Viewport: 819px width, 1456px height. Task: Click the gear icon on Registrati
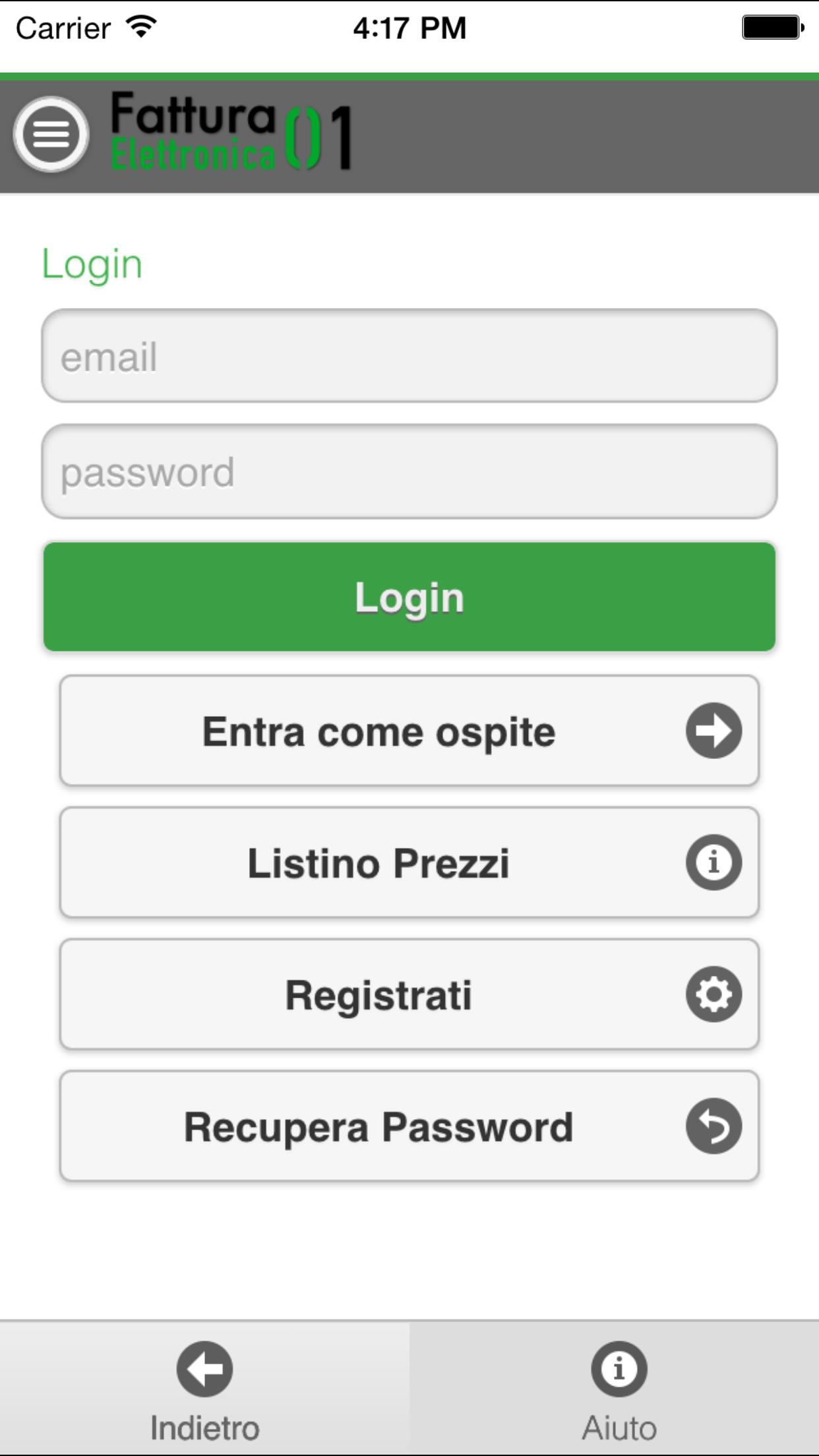(714, 994)
